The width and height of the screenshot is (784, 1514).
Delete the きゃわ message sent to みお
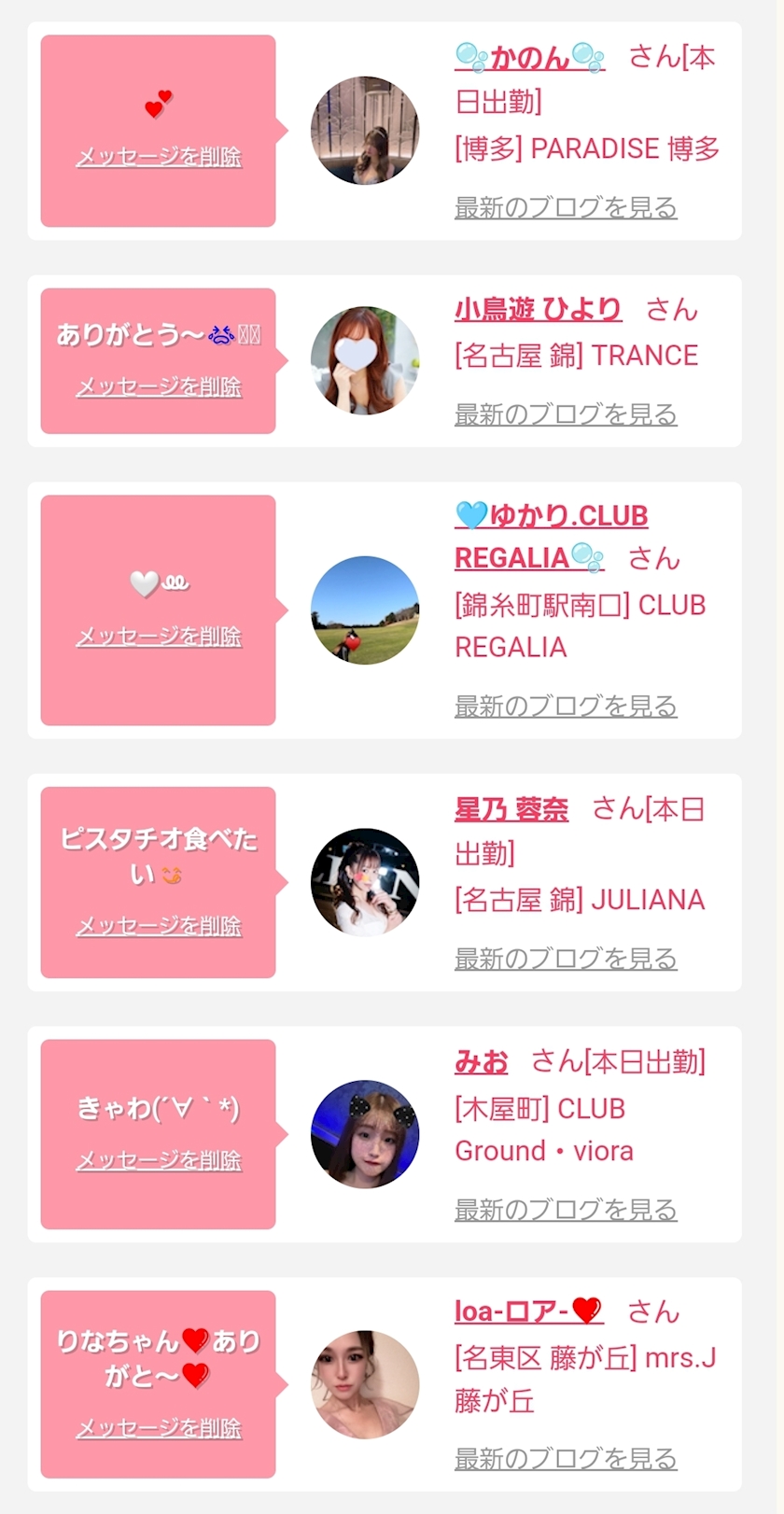tap(158, 1160)
